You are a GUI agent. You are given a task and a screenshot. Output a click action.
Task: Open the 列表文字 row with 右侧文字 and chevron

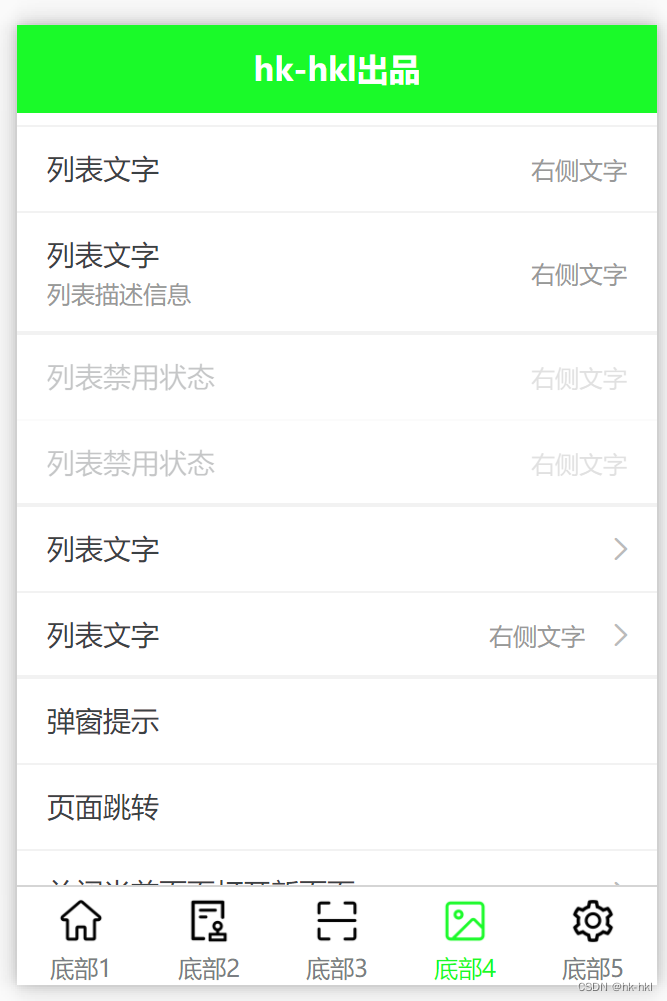(x=336, y=635)
